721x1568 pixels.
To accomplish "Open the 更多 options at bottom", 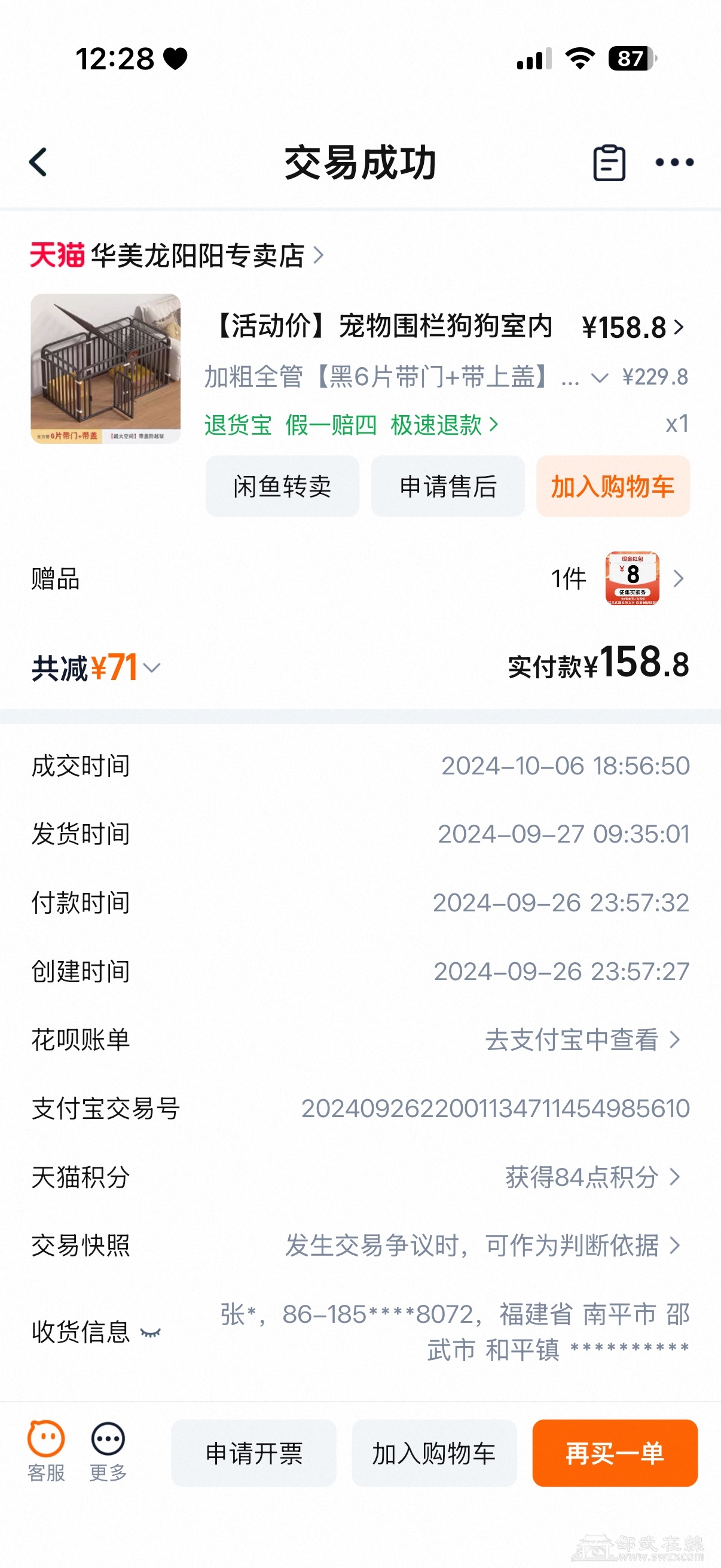I will (x=108, y=1451).
